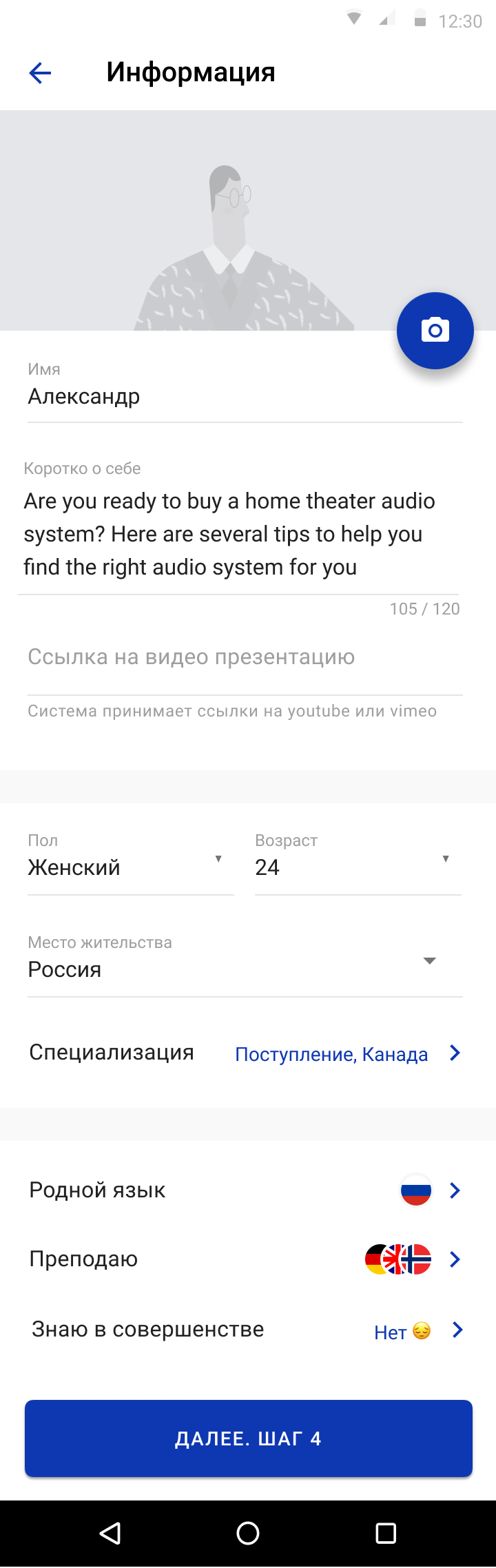Image resolution: width=496 pixels, height=1568 pixels.
Task: Tap the system home button
Action: tap(248, 1534)
